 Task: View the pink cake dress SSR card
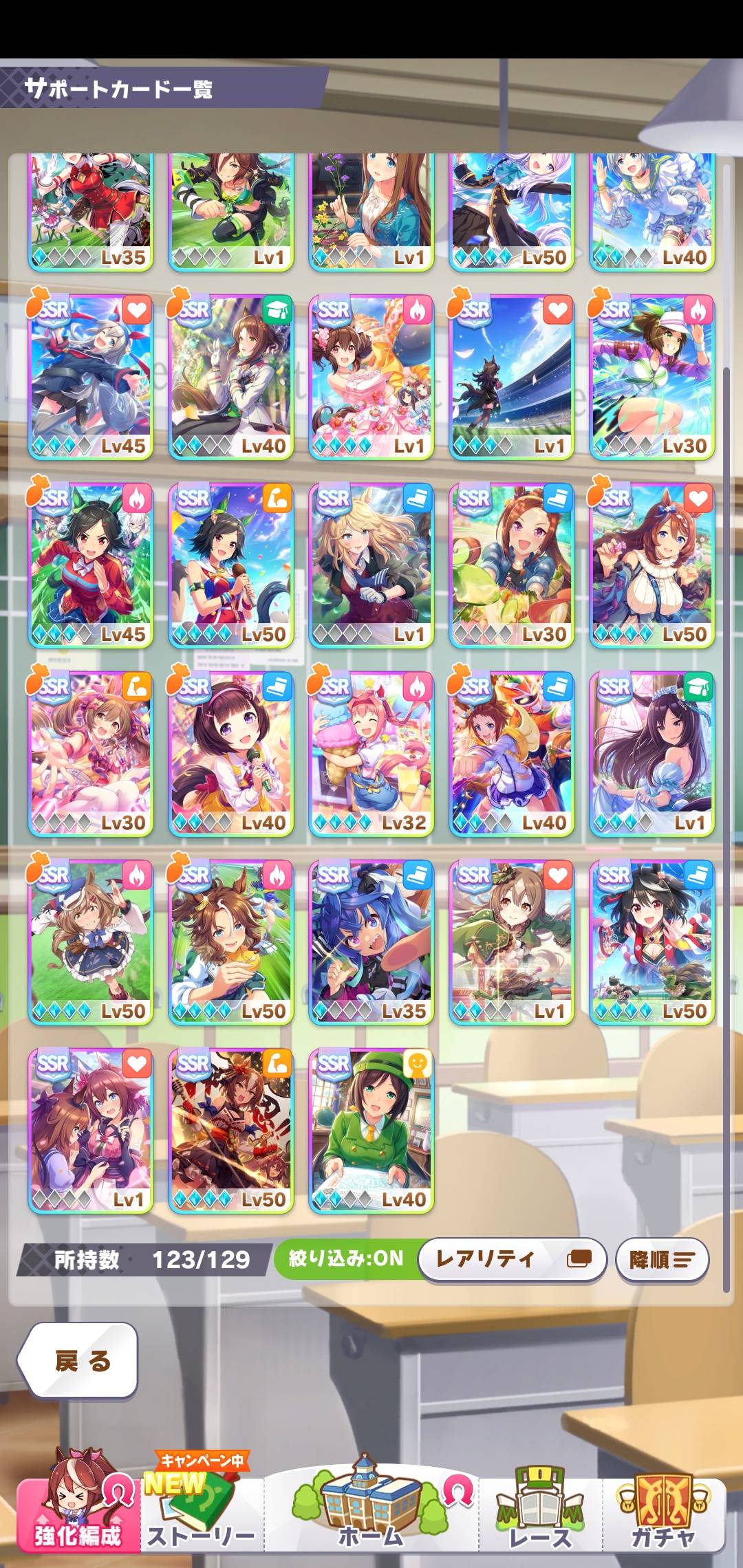[371, 375]
